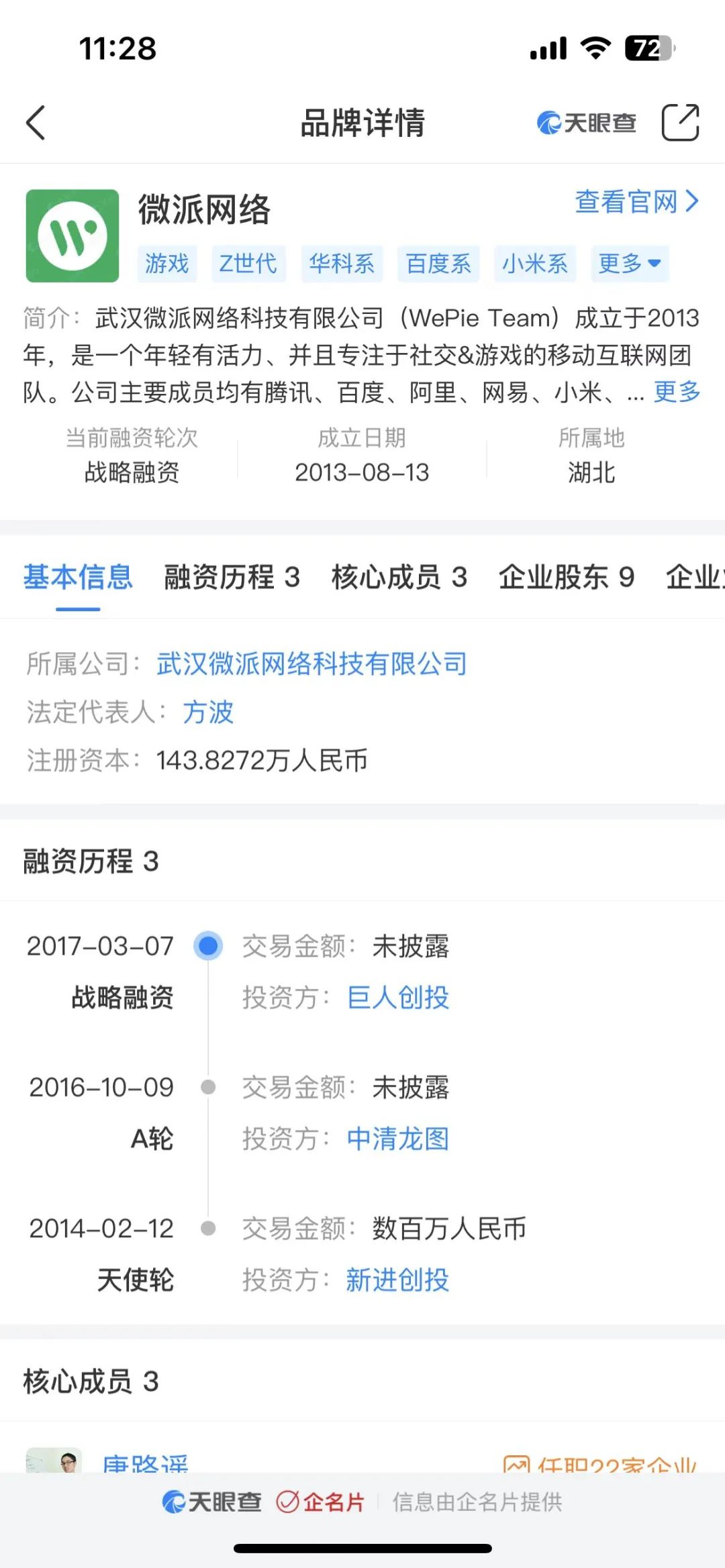Click the 2017-03-07 timeline dot
Image resolution: width=725 pixels, height=1568 pixels.
pyautogui.click(x=209, y=946)
